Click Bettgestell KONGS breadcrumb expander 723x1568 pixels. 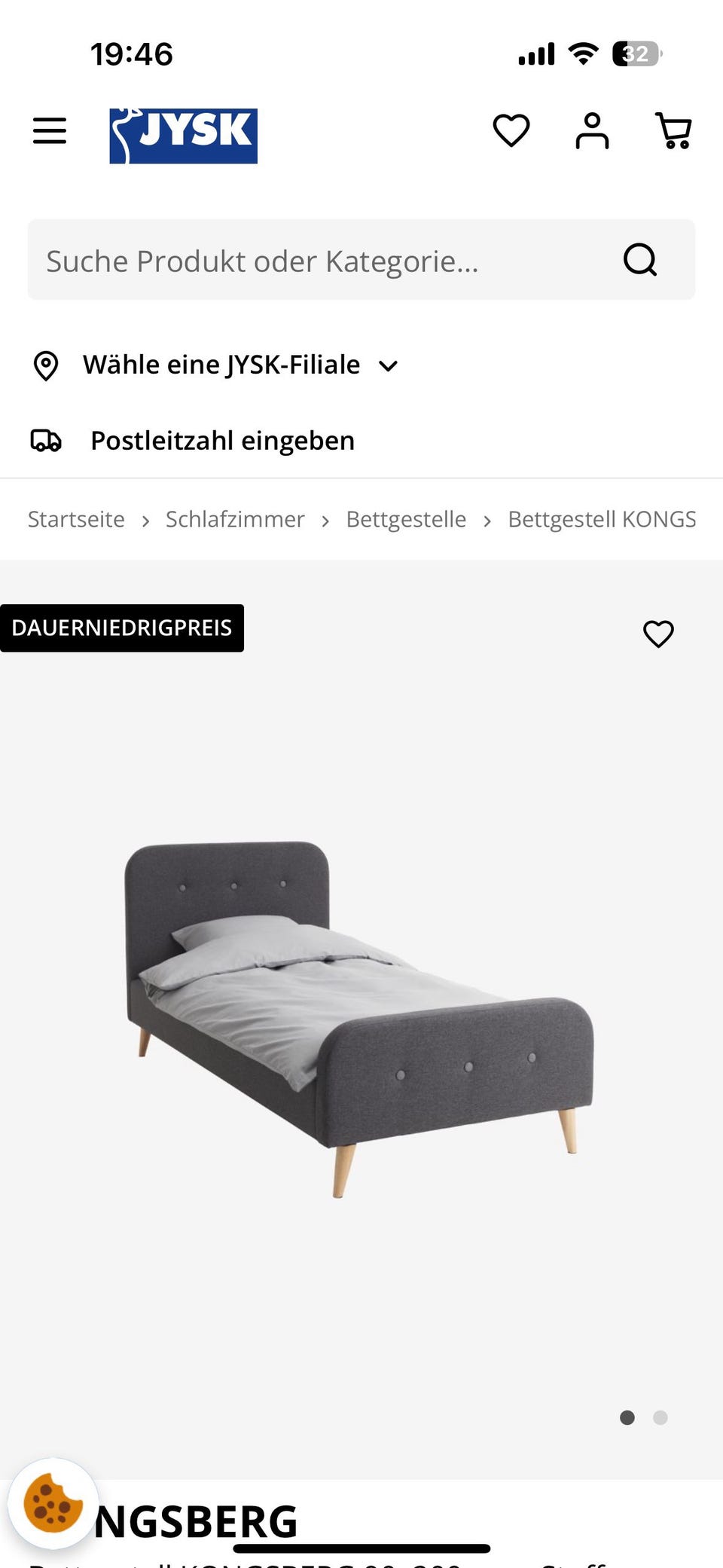click(x=602, y=519)
